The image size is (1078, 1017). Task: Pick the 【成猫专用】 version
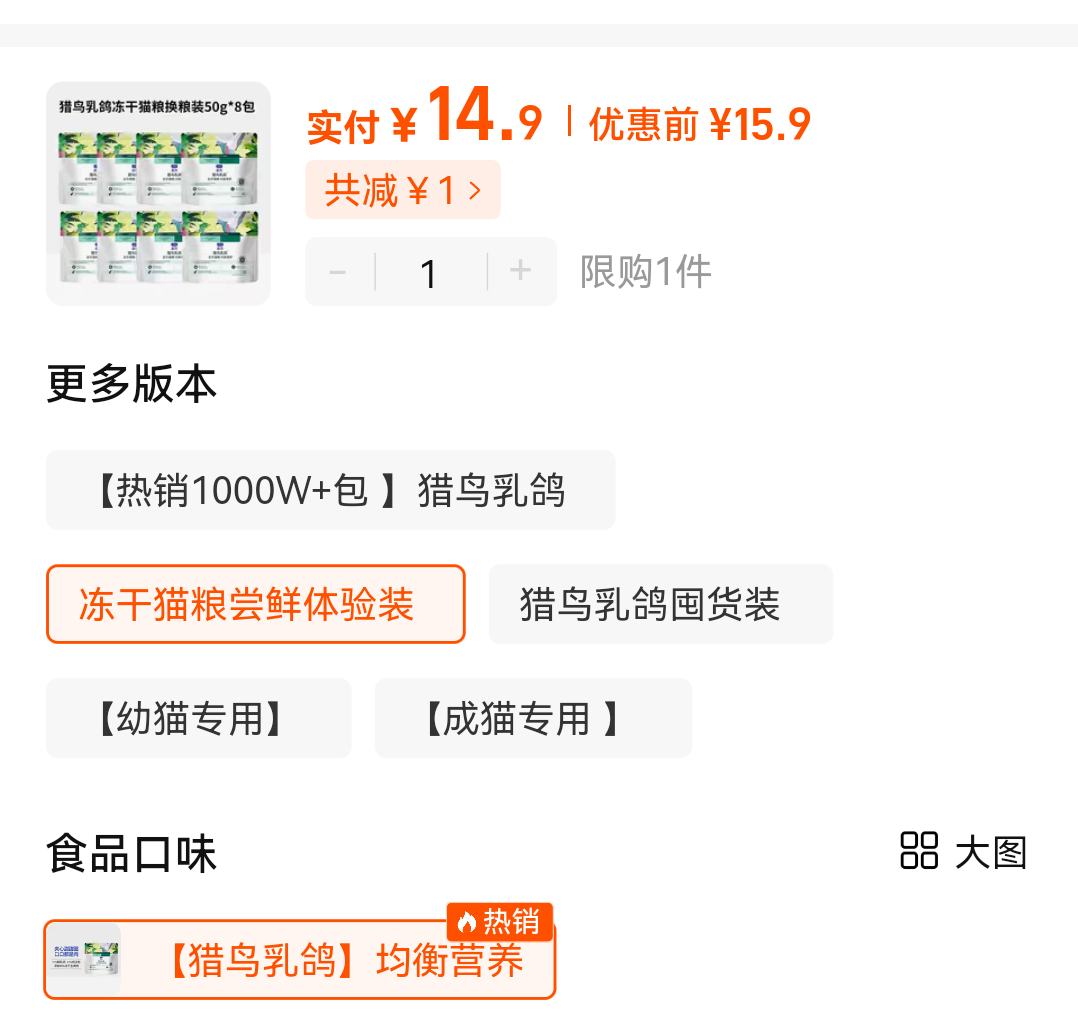(x=532, y=718)
